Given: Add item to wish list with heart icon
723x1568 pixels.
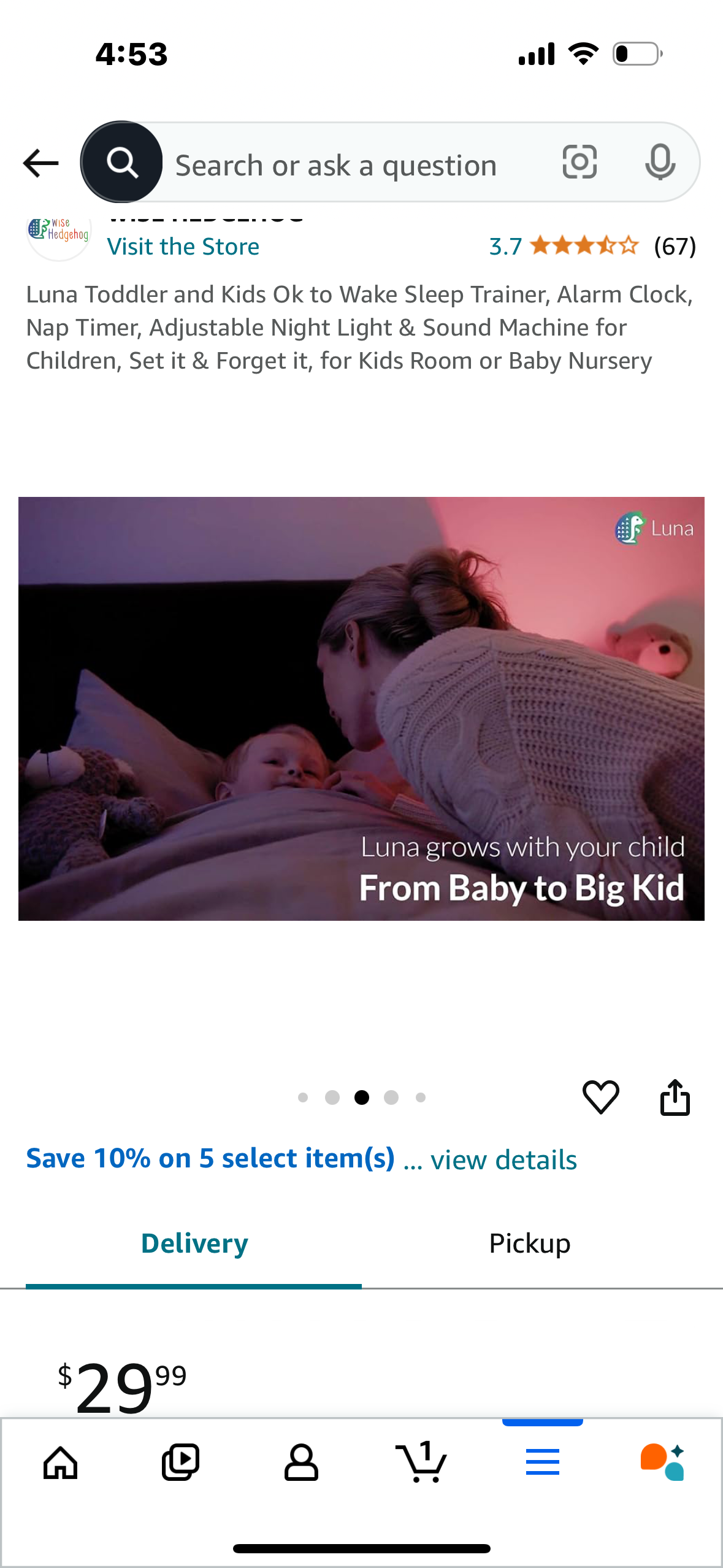Looking at the screenshot, I should coord(600,1097).
